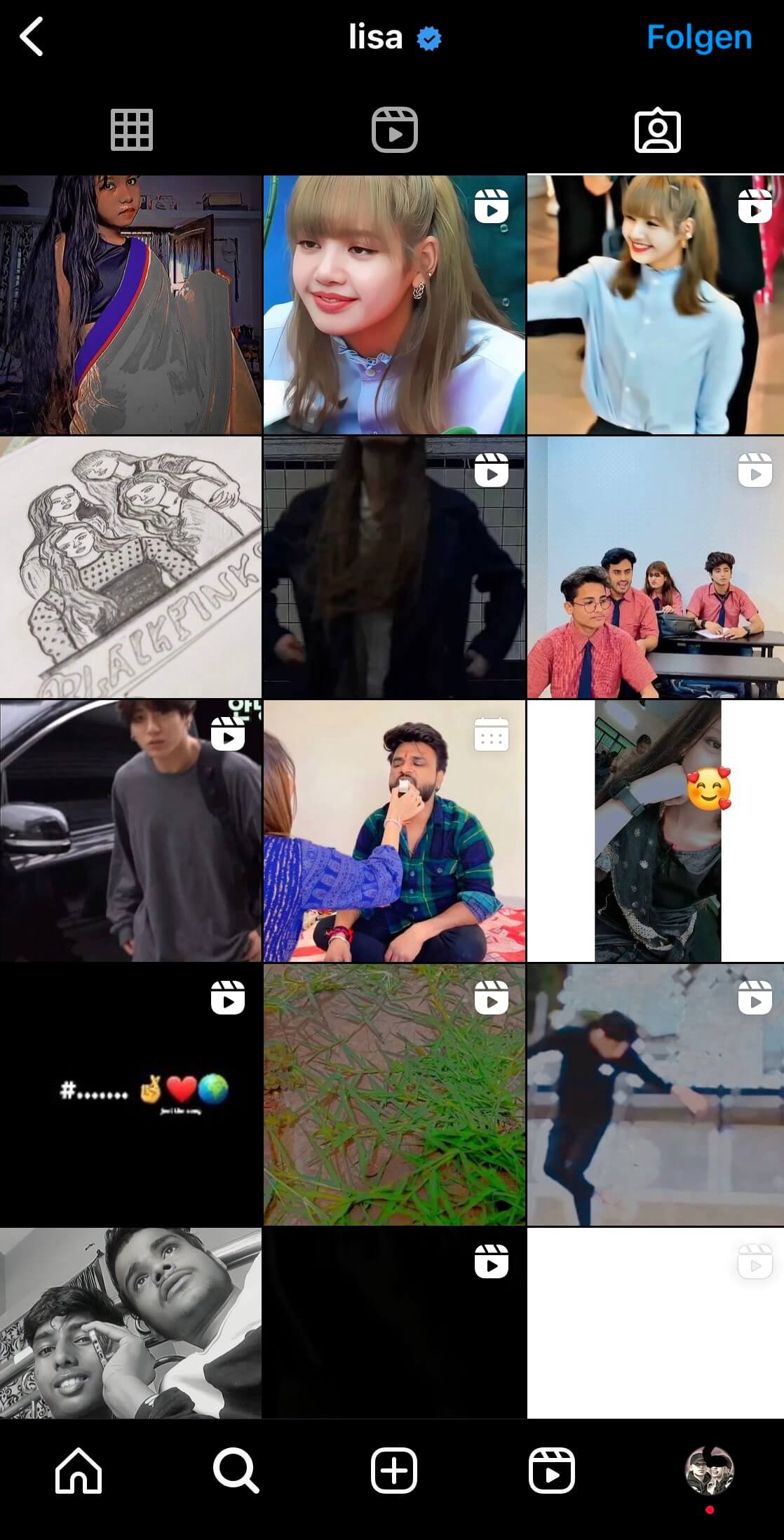Follow lisa with the Folgen button

[698, 37]
